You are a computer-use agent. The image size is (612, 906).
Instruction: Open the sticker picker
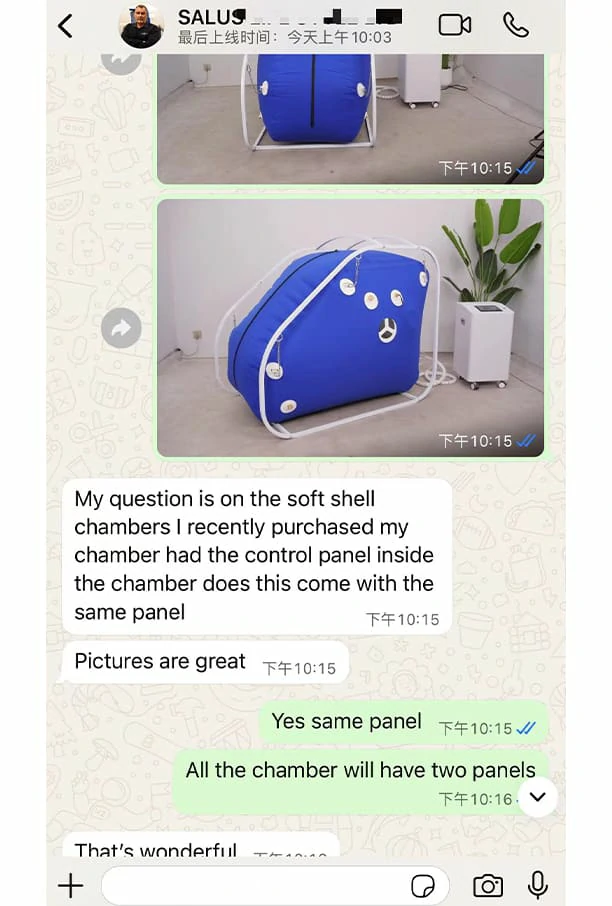click(423, 885)
